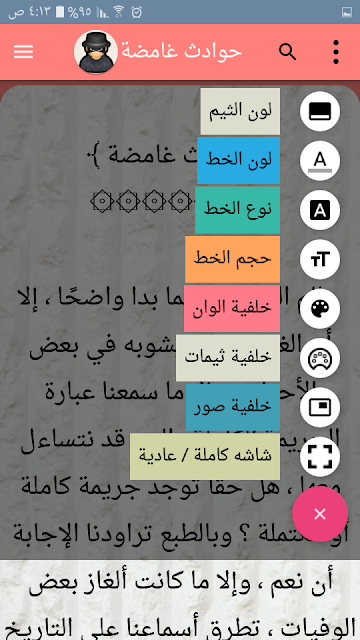
Task: Pick the خلفية الوان color background option
Action: pyautogui.click(x=232, y=308)
